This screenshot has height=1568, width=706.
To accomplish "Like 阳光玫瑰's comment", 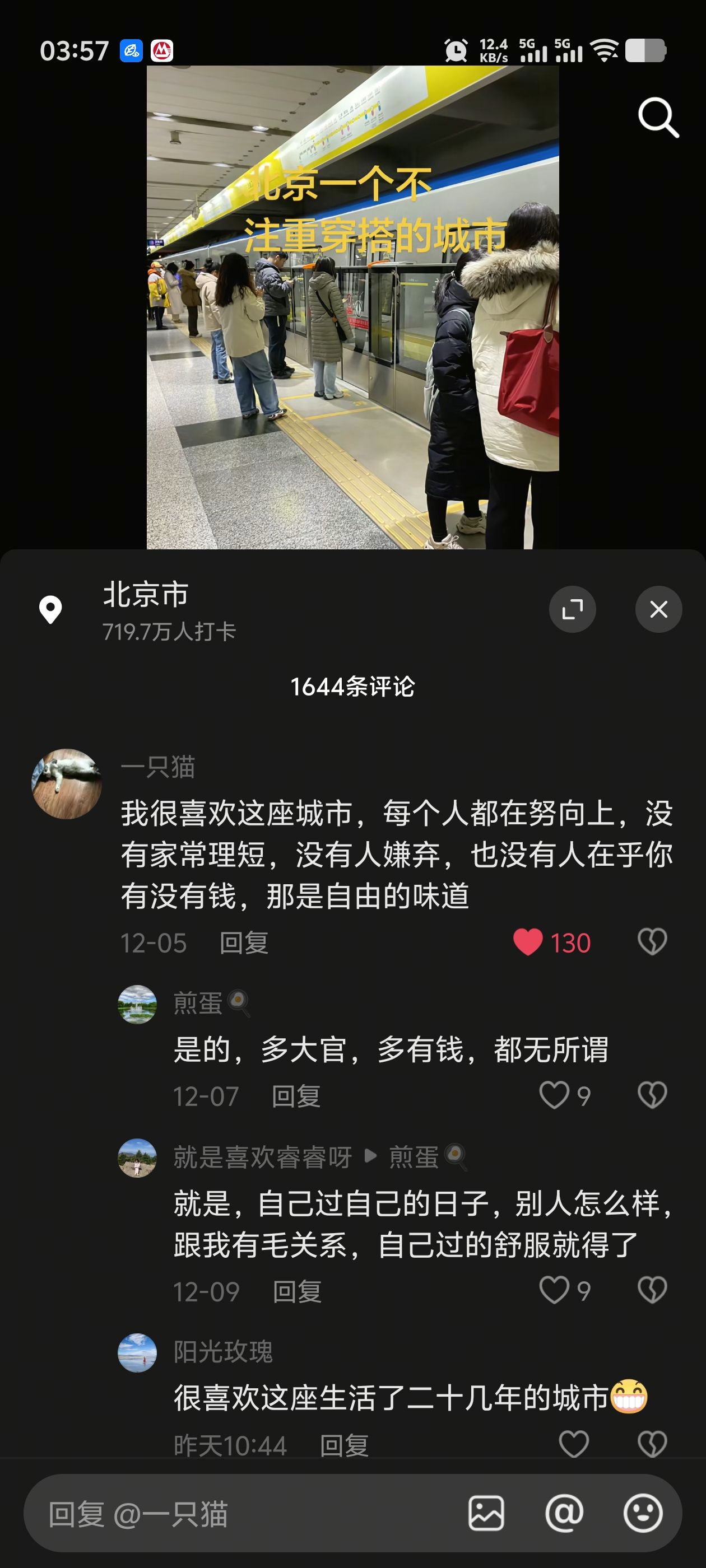I will 574,1443.
